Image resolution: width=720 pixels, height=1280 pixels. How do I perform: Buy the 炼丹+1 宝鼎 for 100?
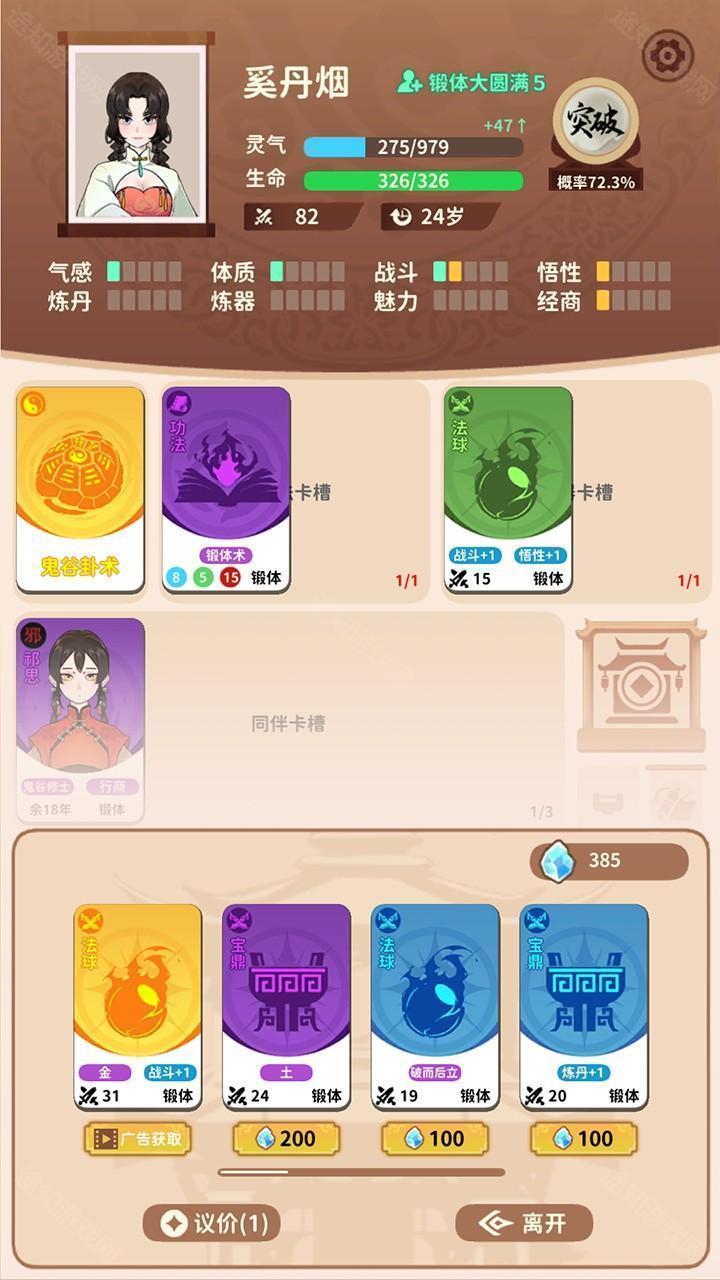[x=584, y=1138]
